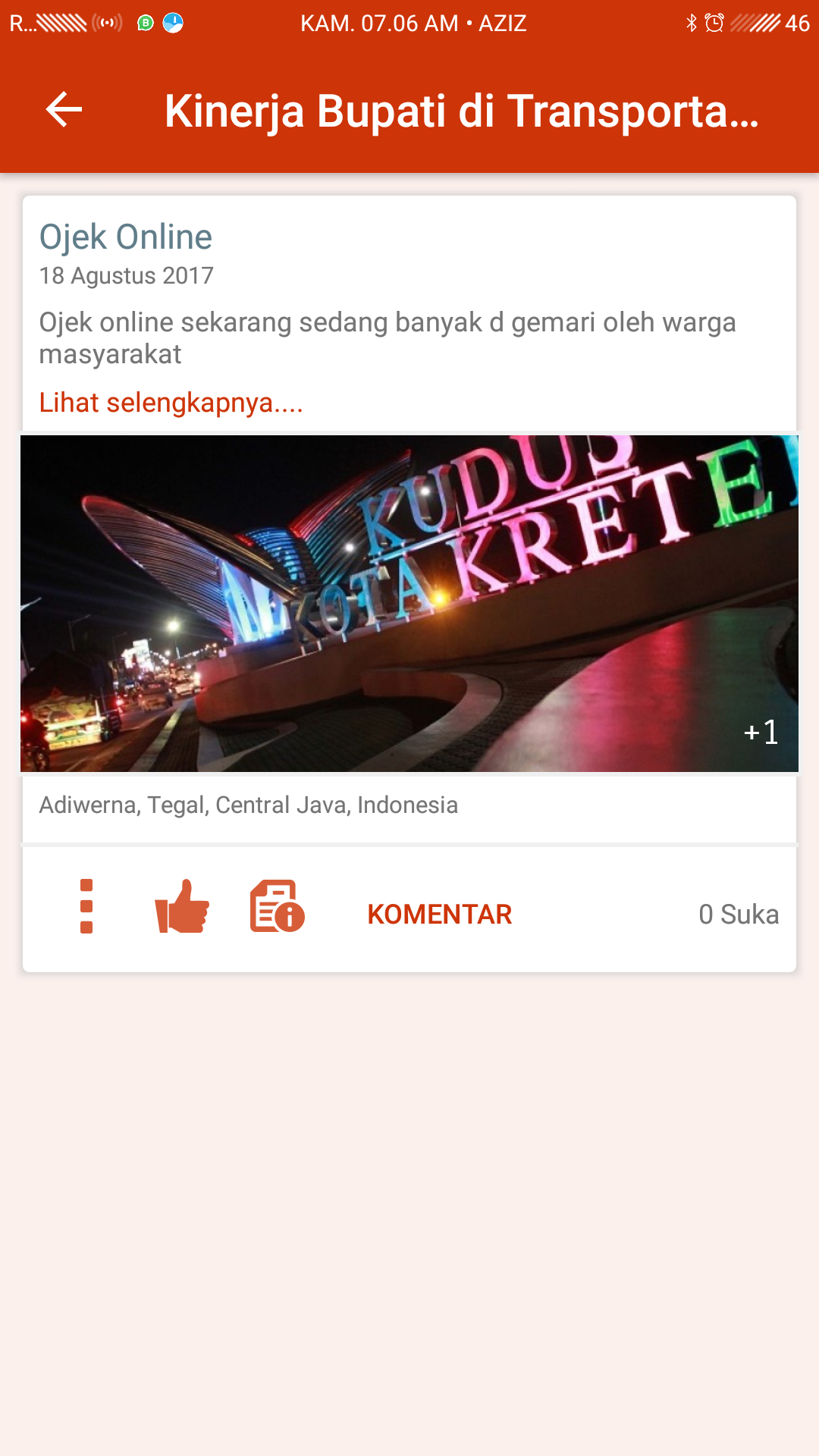Go back using the top arrow
This screenshot has width=819, height=1456.
64,110
